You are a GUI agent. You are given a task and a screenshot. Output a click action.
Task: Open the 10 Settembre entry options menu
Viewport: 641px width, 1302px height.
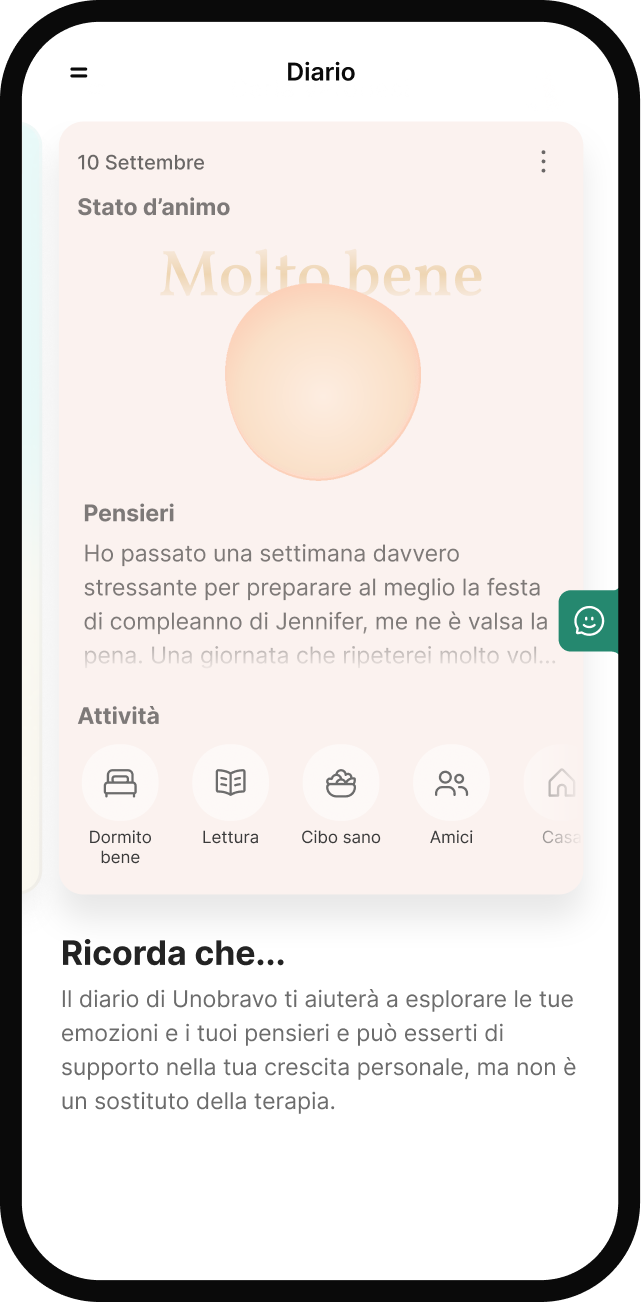pyautogui.click(x=543, y=162)
